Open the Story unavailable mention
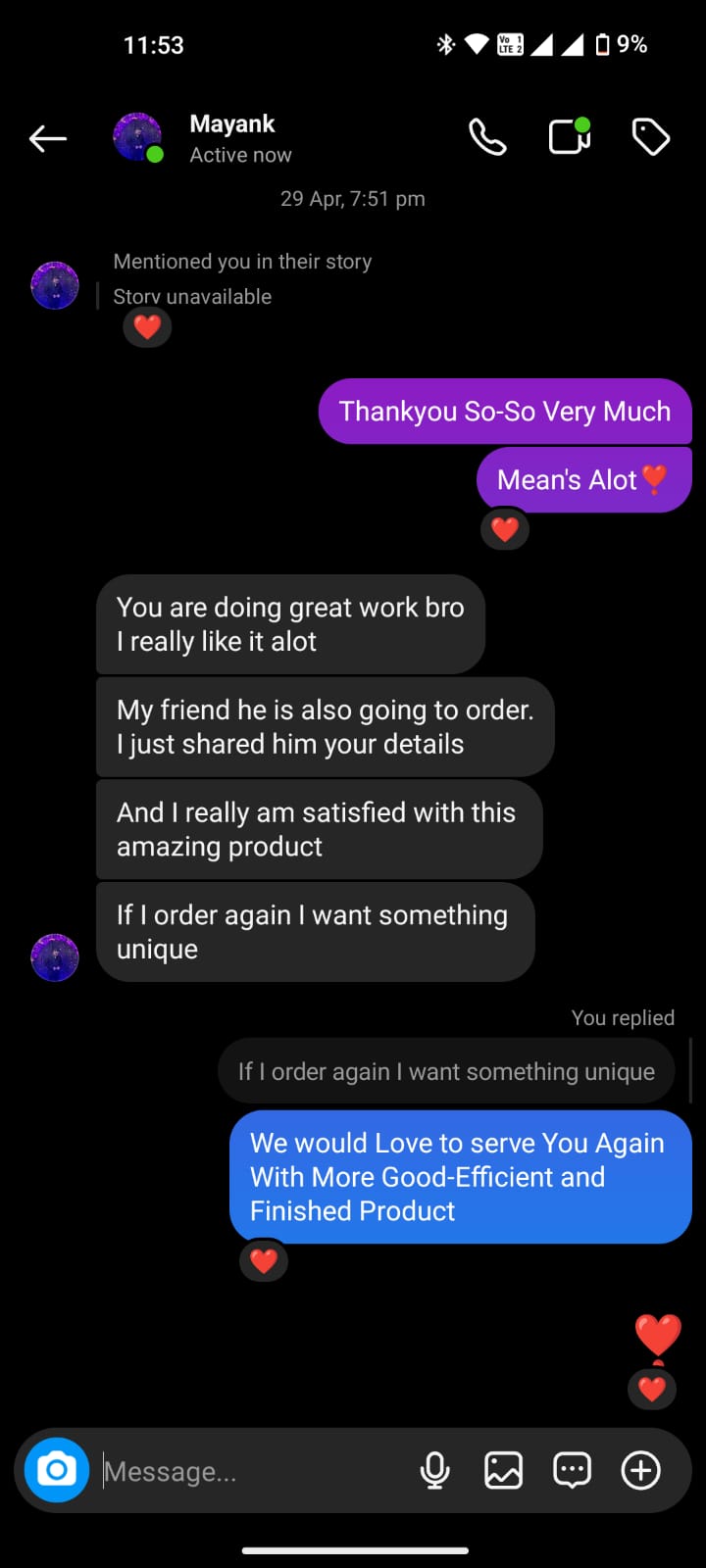Image resolution: width=706 pixels, height=1568 pixels. (x=192, y=296)
